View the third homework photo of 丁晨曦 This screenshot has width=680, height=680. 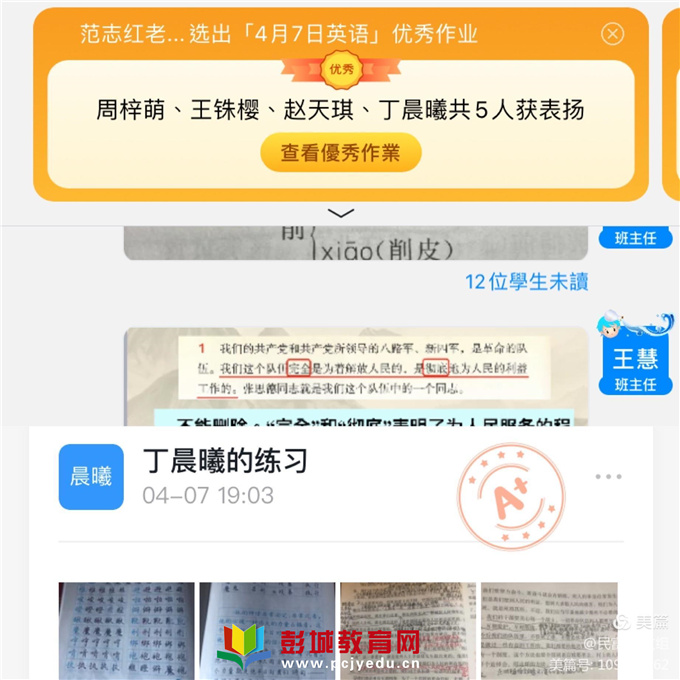click(407, 630)
